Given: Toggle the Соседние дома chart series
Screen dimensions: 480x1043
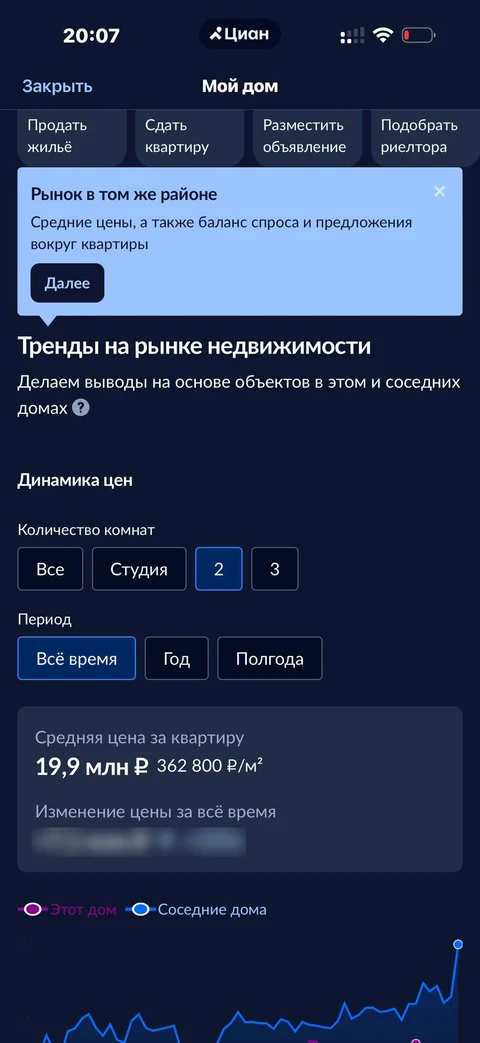Looking at the screenshot, I should click(x=196, y=909).
